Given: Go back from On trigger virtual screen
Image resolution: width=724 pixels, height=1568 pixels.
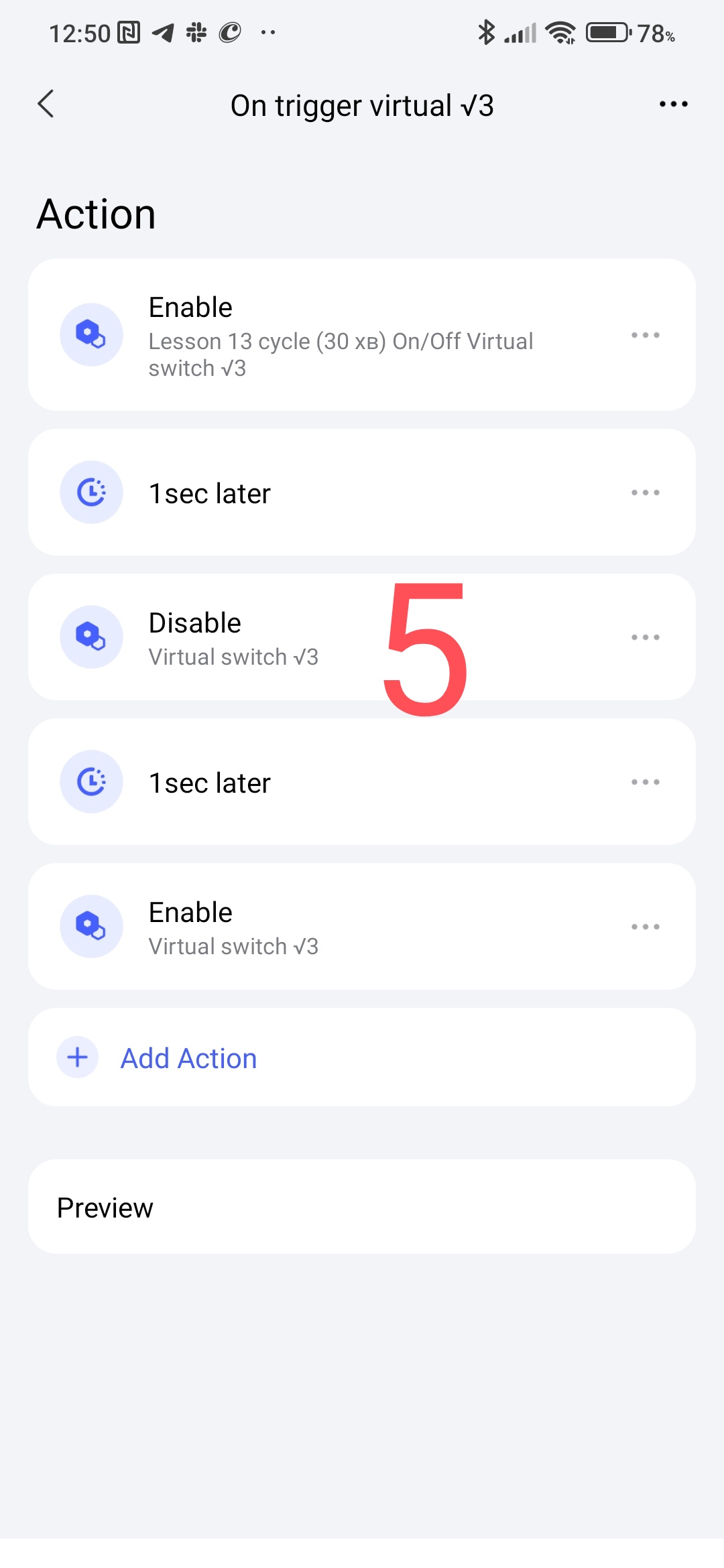Looking at the screenshot, I should pos(46,104).
